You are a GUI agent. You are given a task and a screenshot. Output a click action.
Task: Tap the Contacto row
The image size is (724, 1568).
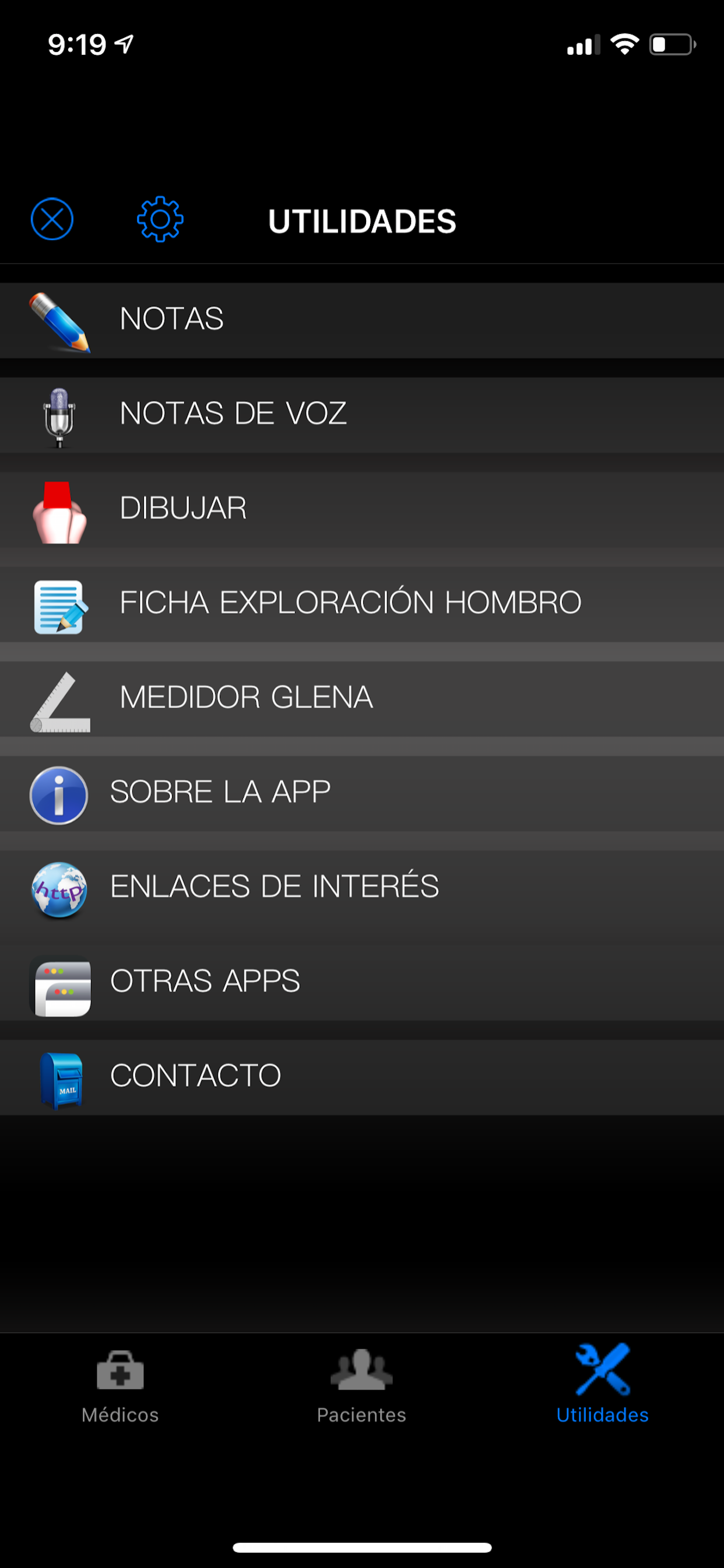(x=361, y=1077)
